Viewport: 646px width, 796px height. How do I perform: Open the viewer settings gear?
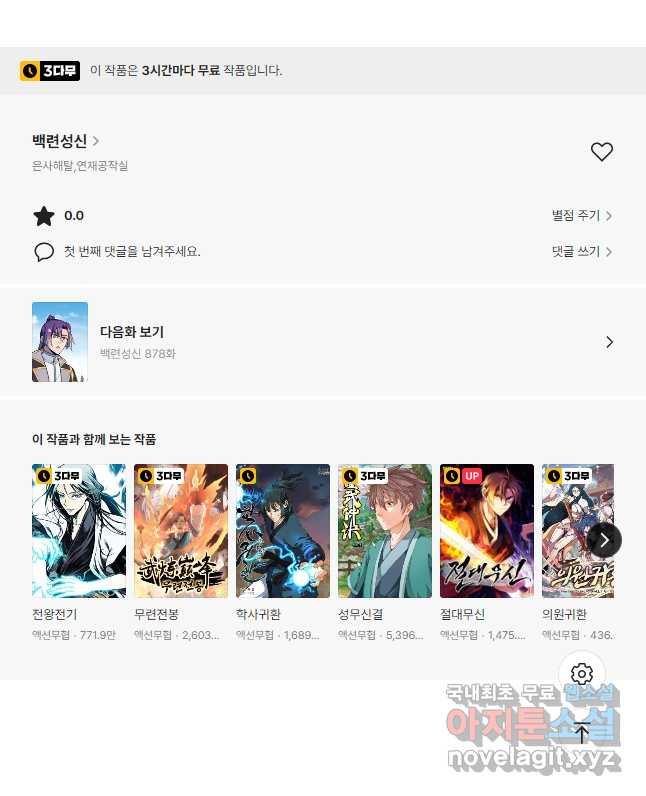(x=582, y=674)
